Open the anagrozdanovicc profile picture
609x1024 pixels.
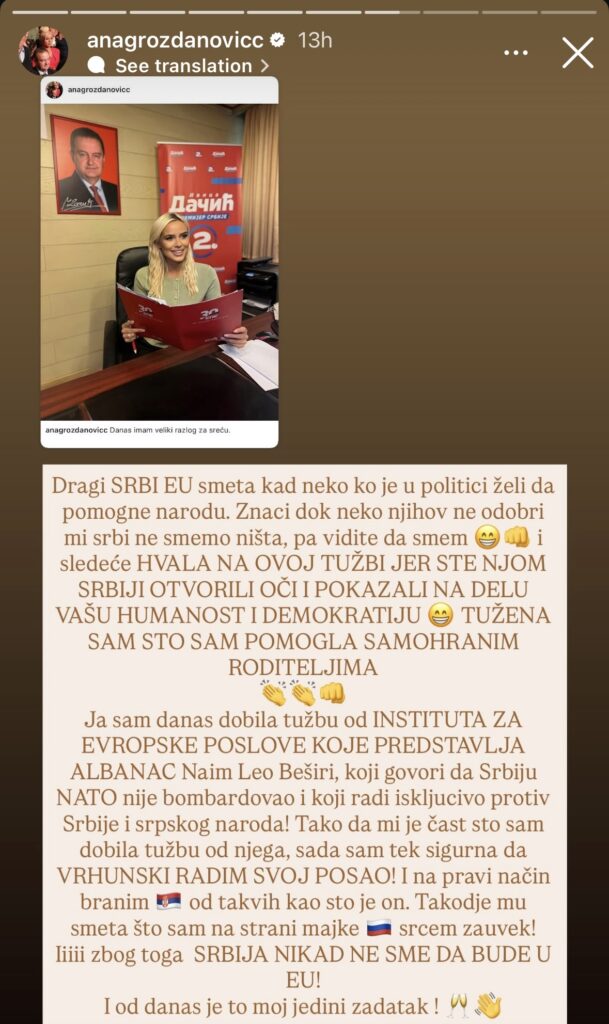pos(43,51)
